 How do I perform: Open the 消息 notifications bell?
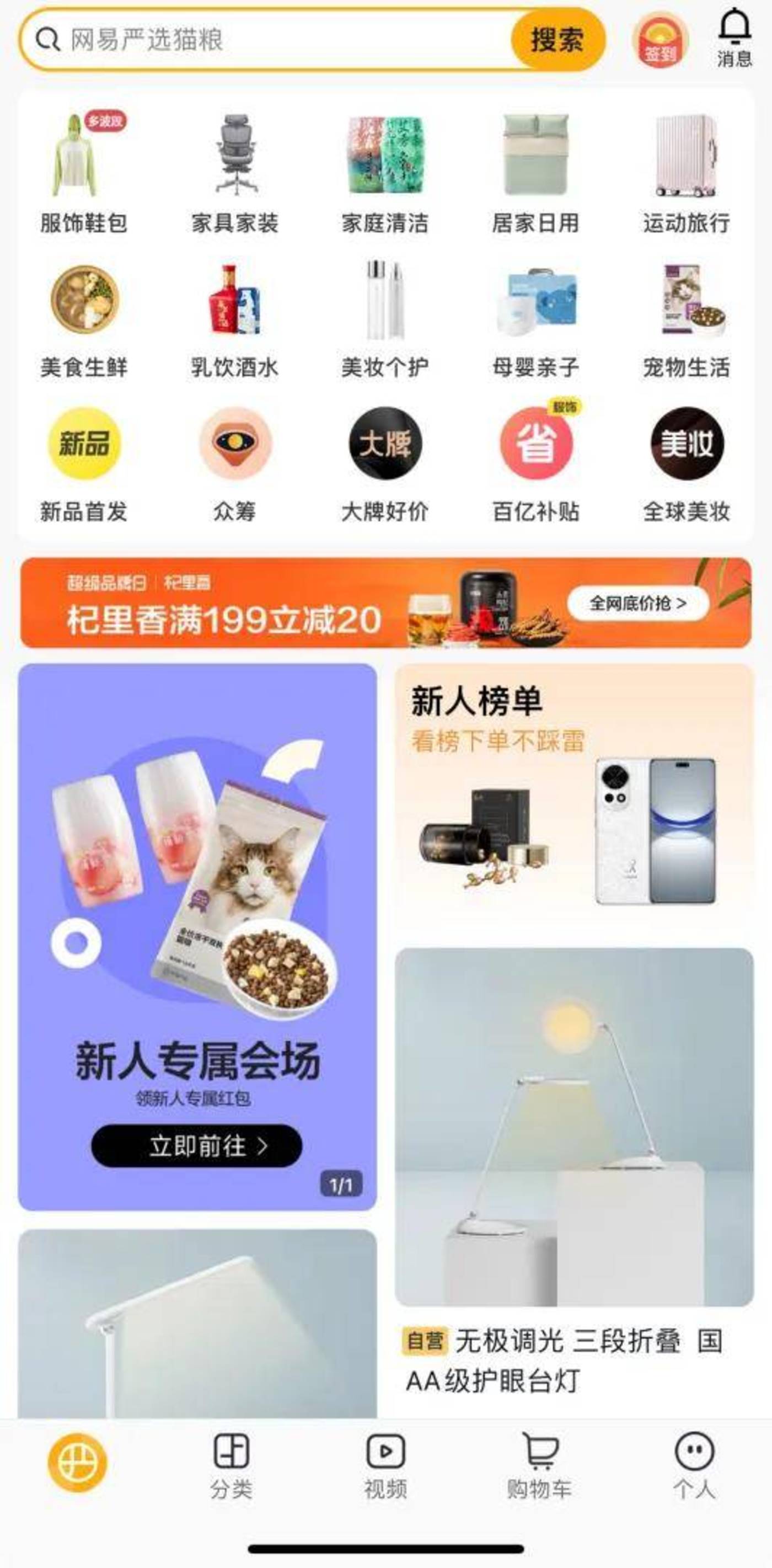[x=735, y=38]
